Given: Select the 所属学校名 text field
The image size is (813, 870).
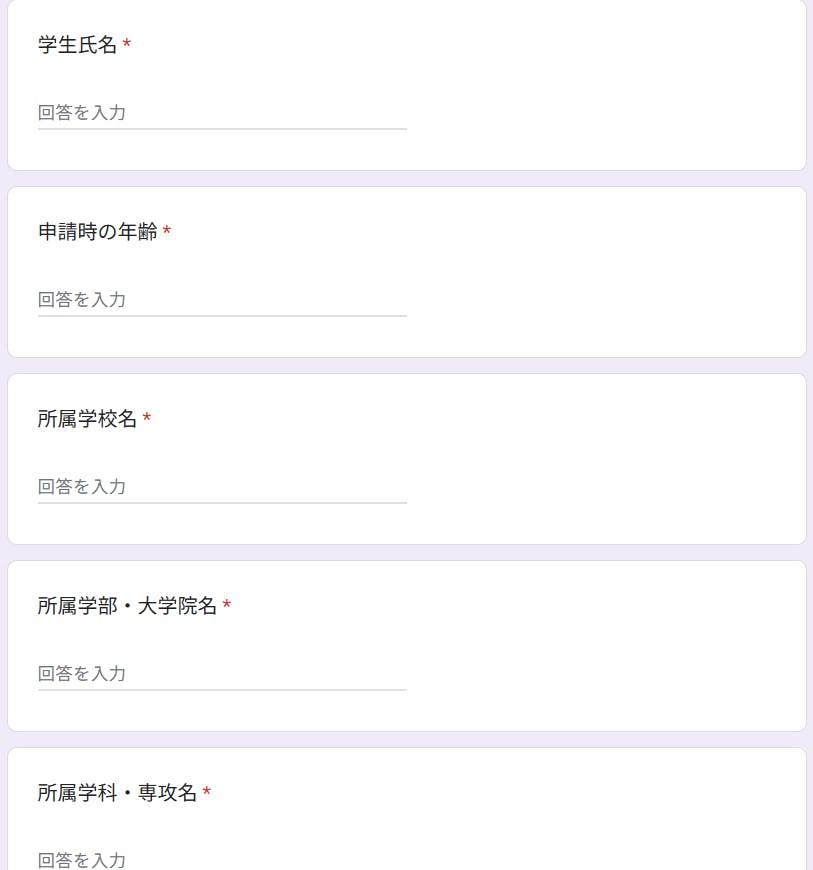Looking at the screenshot, I should 222,487.
